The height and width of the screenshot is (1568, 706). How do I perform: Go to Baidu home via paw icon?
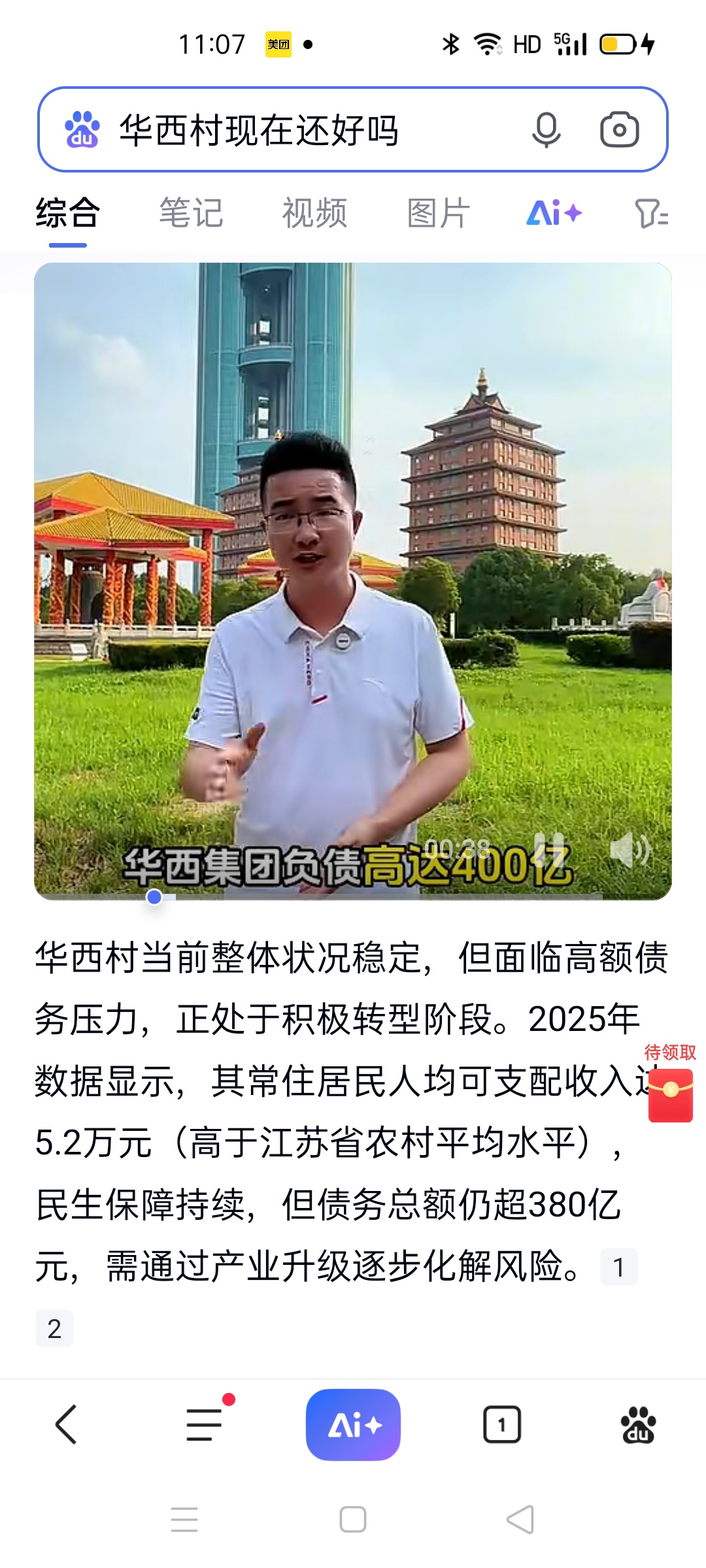[638, 1424]
